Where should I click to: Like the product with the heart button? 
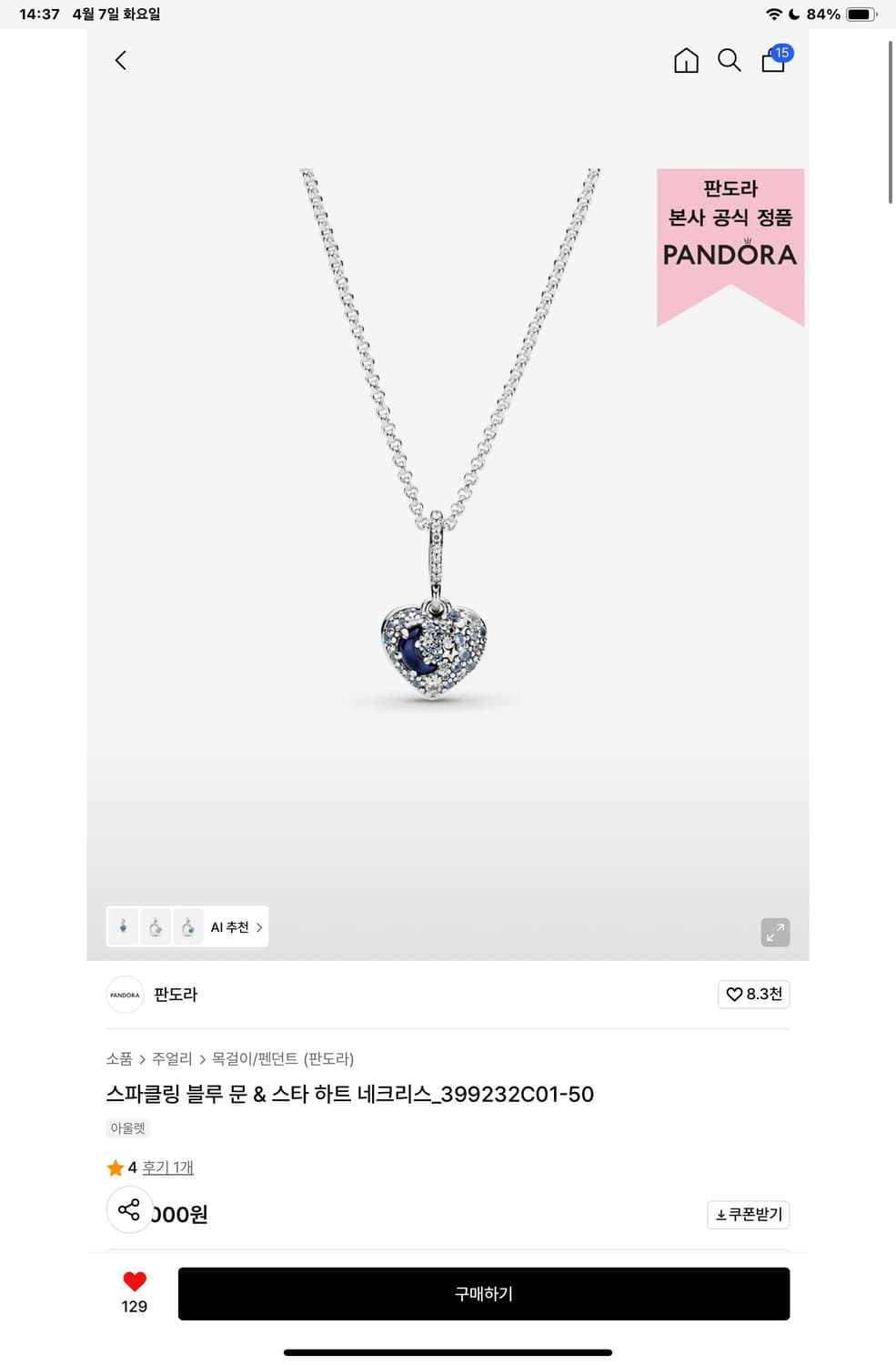pyautogui.click(x=134, y=1281)
